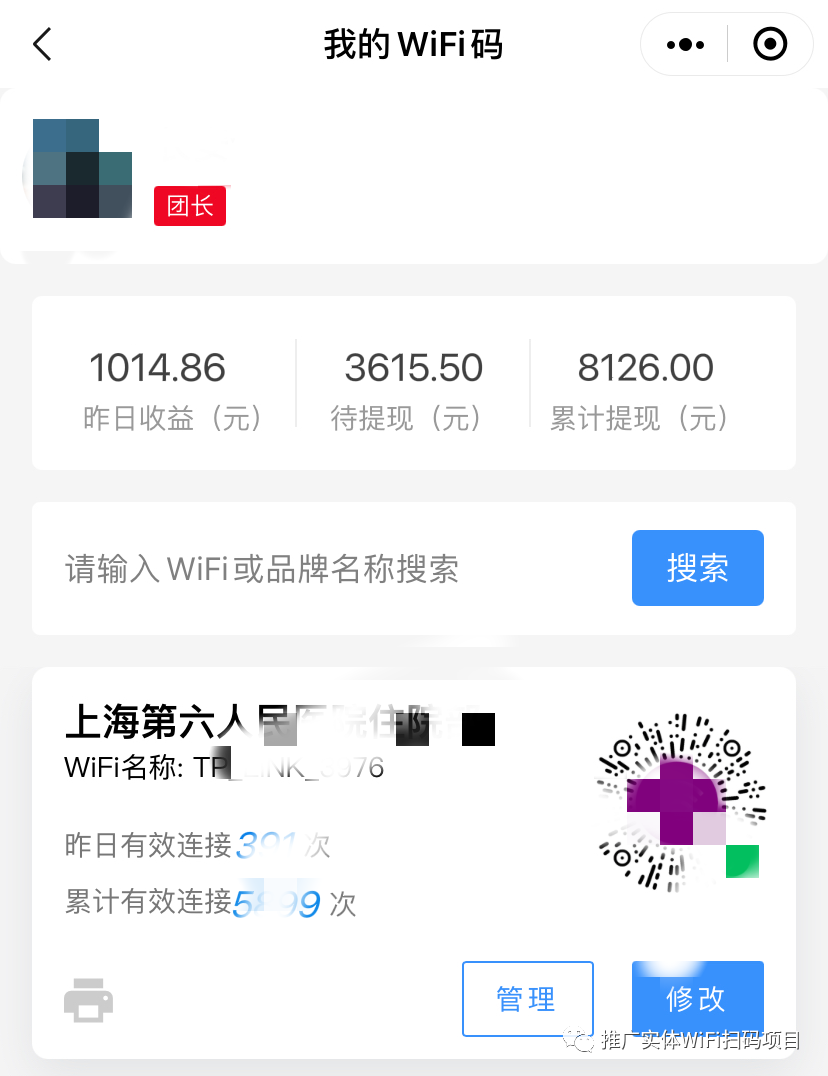
Task: Click the 管理 manage button
Action: pyautogui.click(x=527, y=998)
